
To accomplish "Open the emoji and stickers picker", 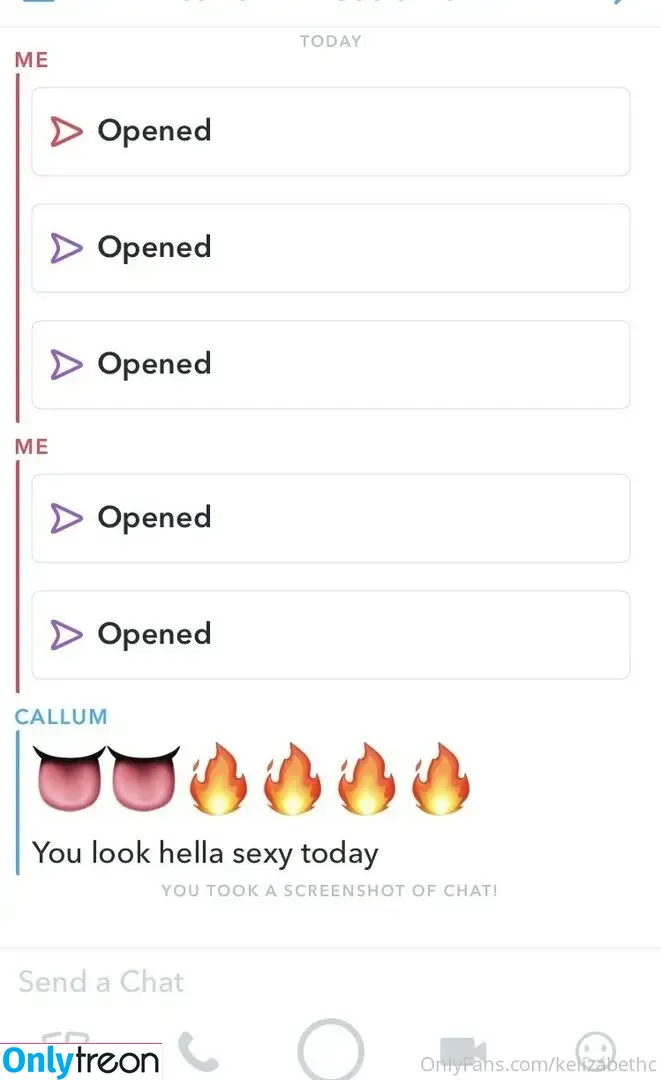I will (x=596, y=1051).
